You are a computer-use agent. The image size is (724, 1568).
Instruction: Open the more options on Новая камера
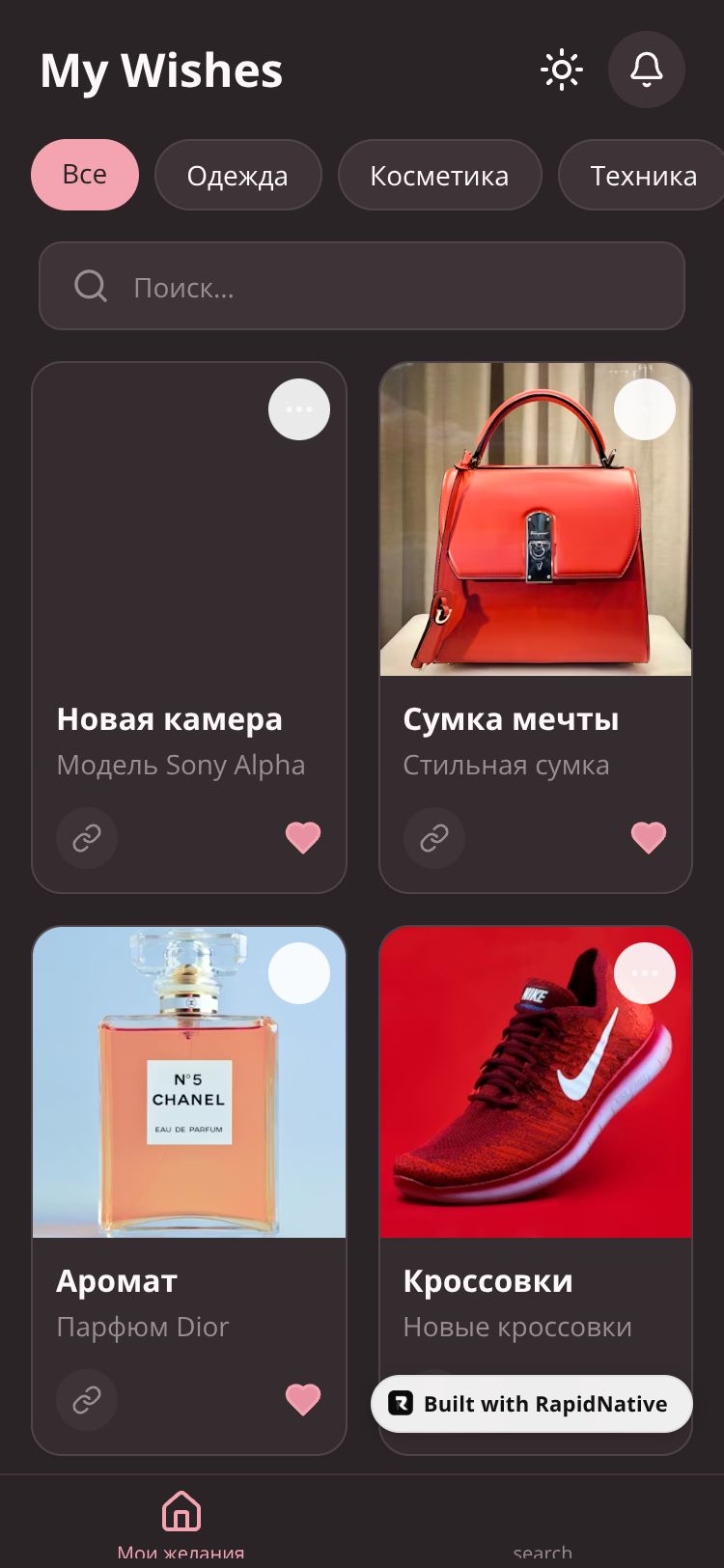[298, 409]
